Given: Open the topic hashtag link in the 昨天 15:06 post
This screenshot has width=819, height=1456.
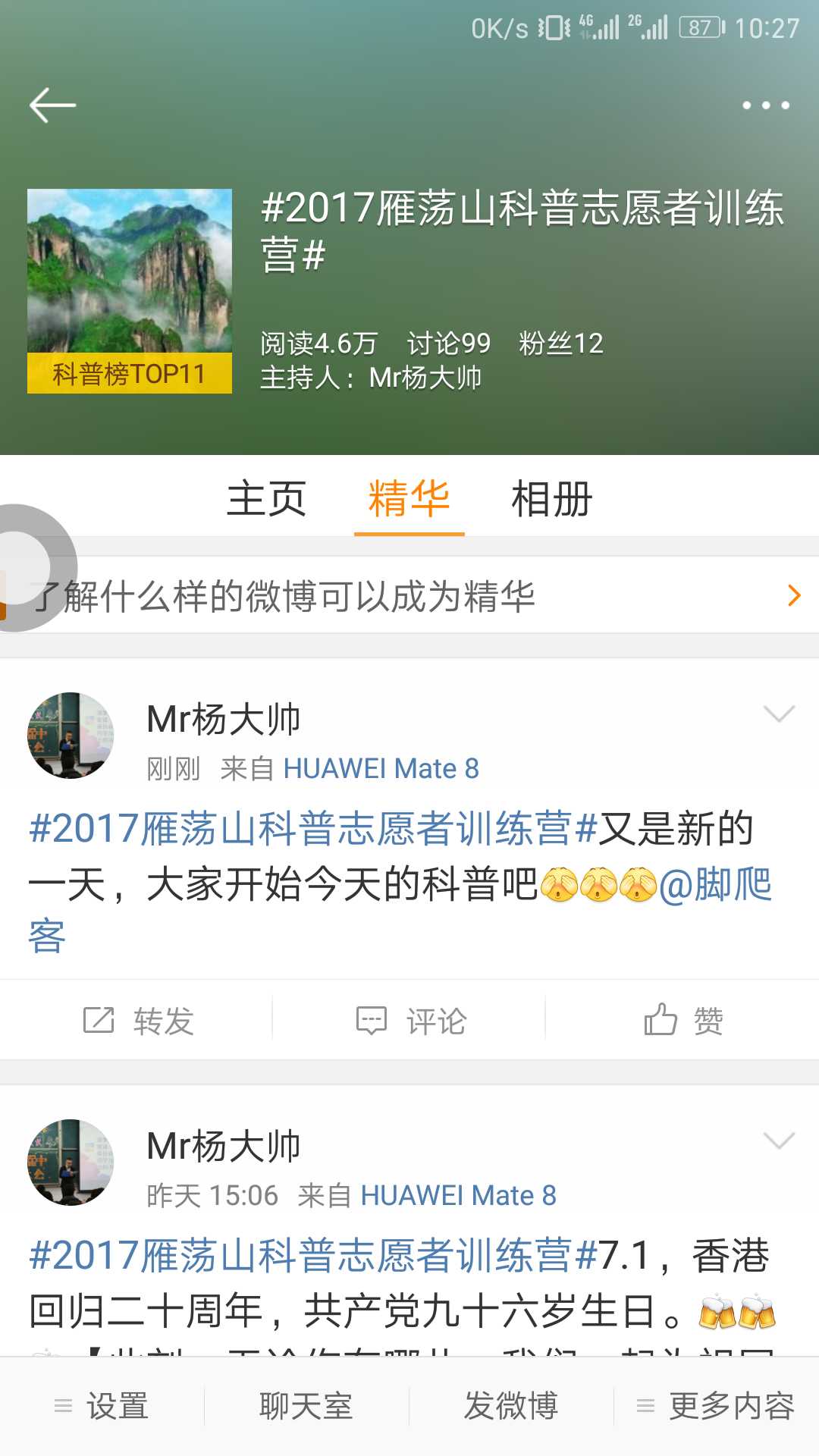Looking at the screenshot, I should [x=313, y=1255].
